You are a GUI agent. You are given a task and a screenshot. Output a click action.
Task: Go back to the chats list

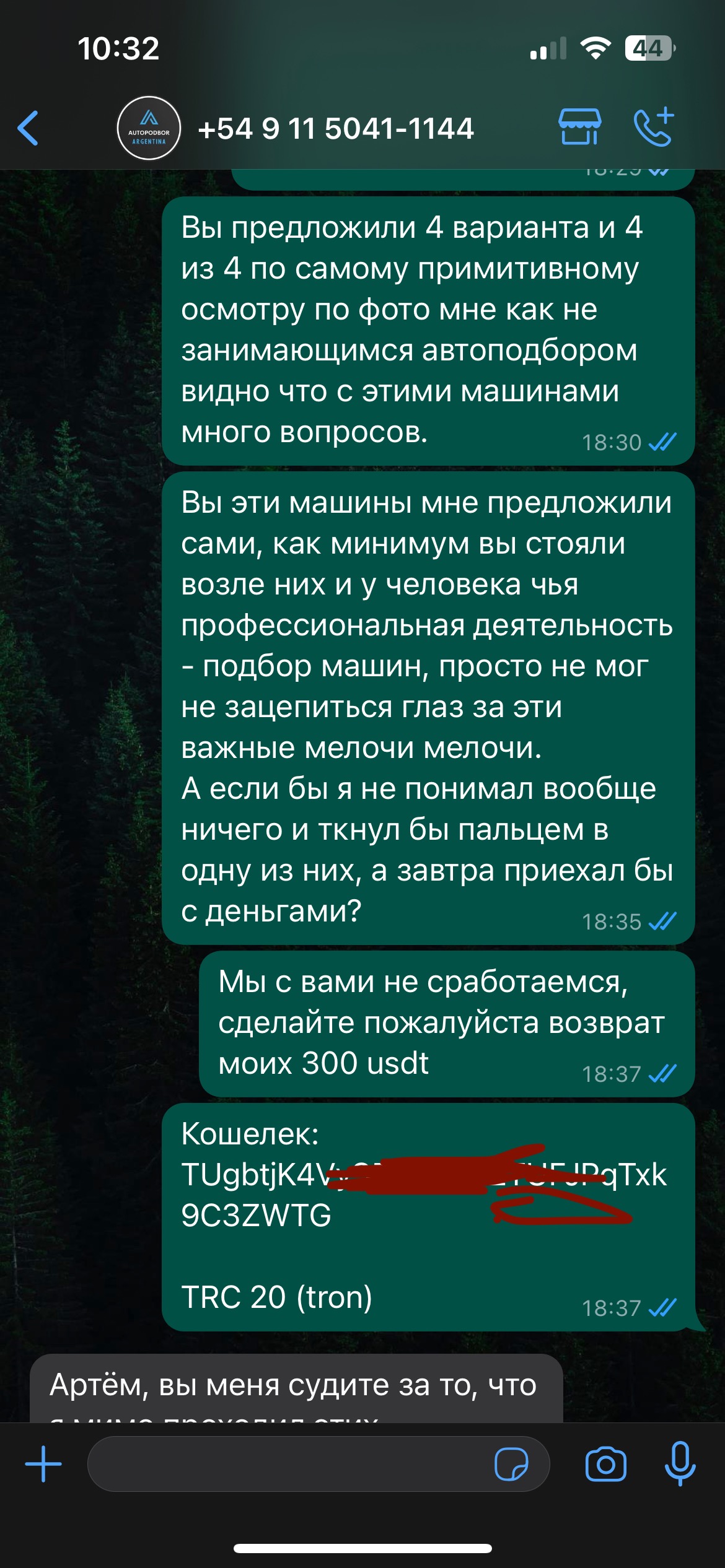coord(29,128)
